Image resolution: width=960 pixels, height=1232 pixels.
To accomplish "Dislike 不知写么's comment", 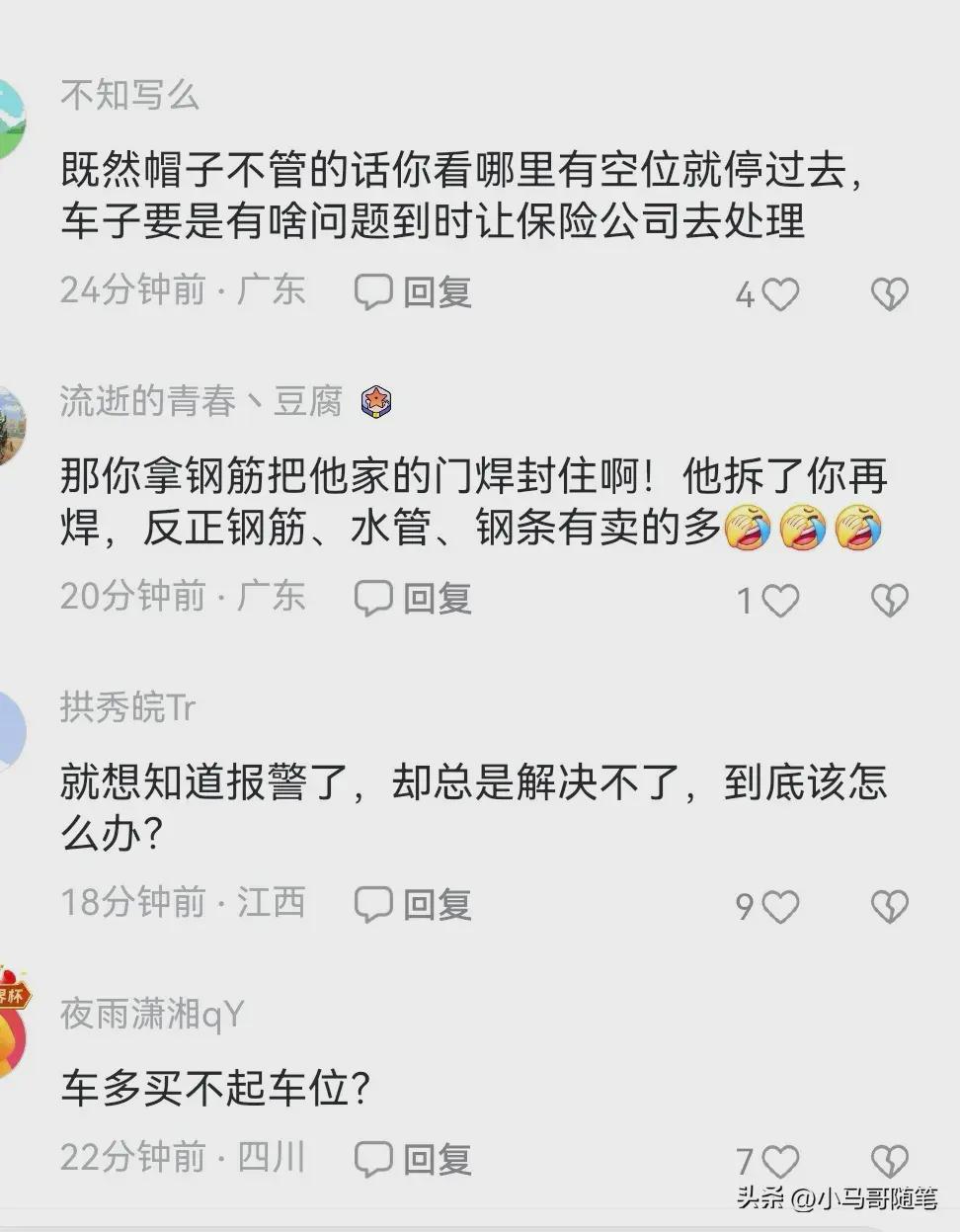I will [889, 293].
